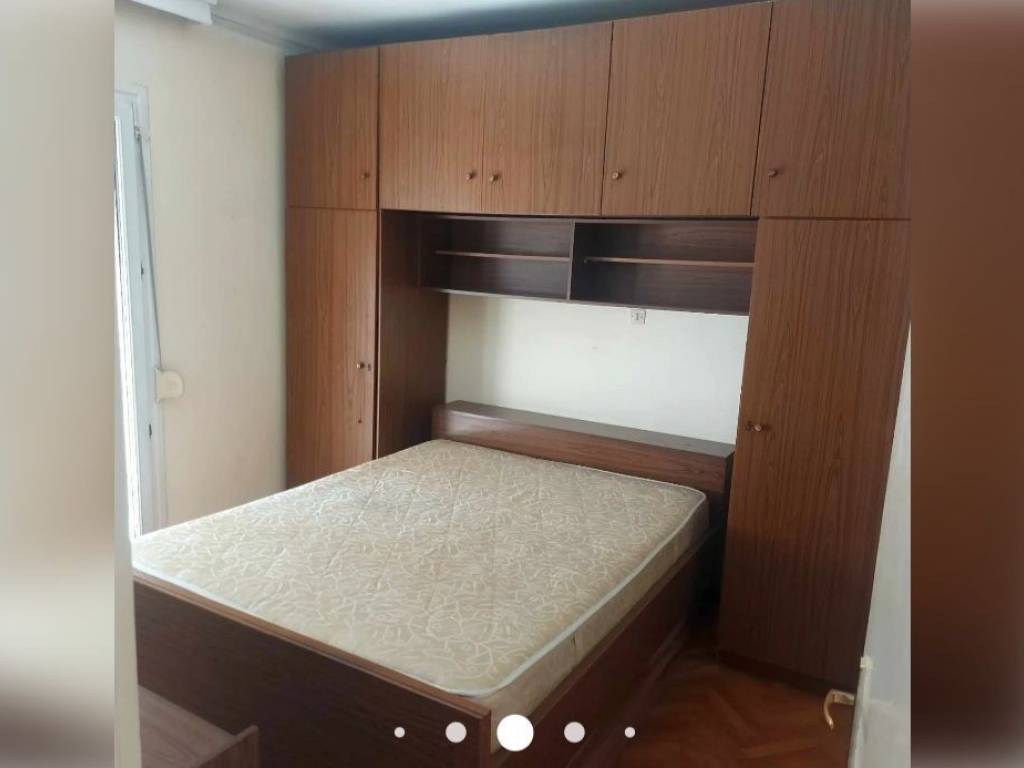Select the second page indicator dot
Screen dimensions: 1024x768
[456, 732]
